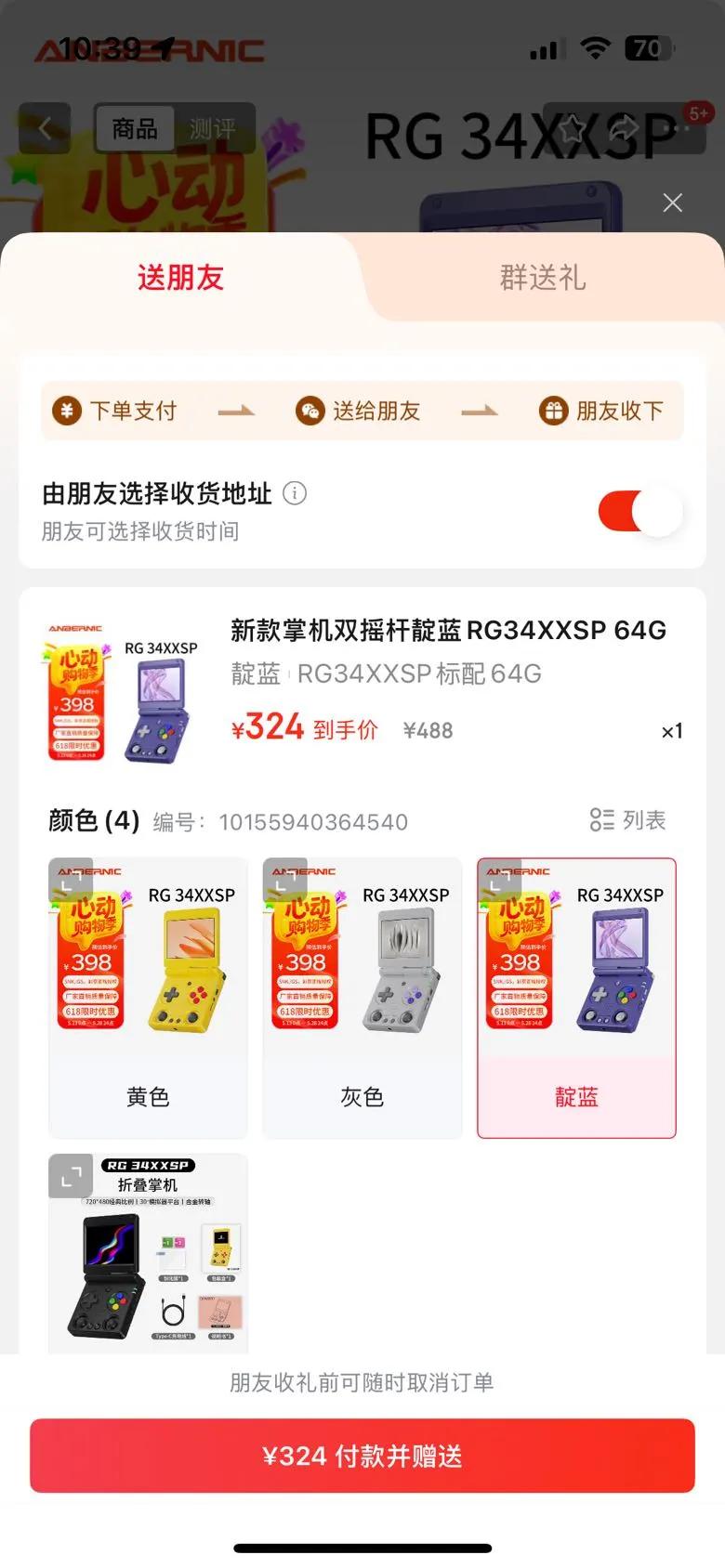
Task: Share the product using the share arrow icon
Action: coord(625,127)
